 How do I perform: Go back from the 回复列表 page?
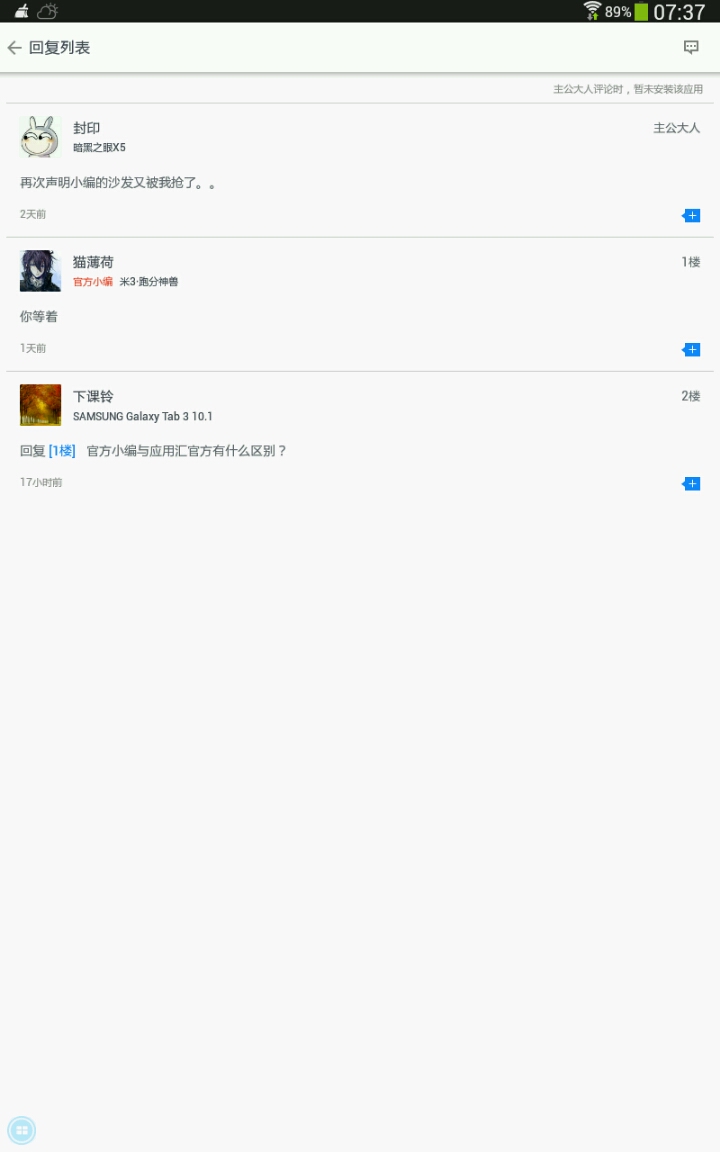click(14, 48)
